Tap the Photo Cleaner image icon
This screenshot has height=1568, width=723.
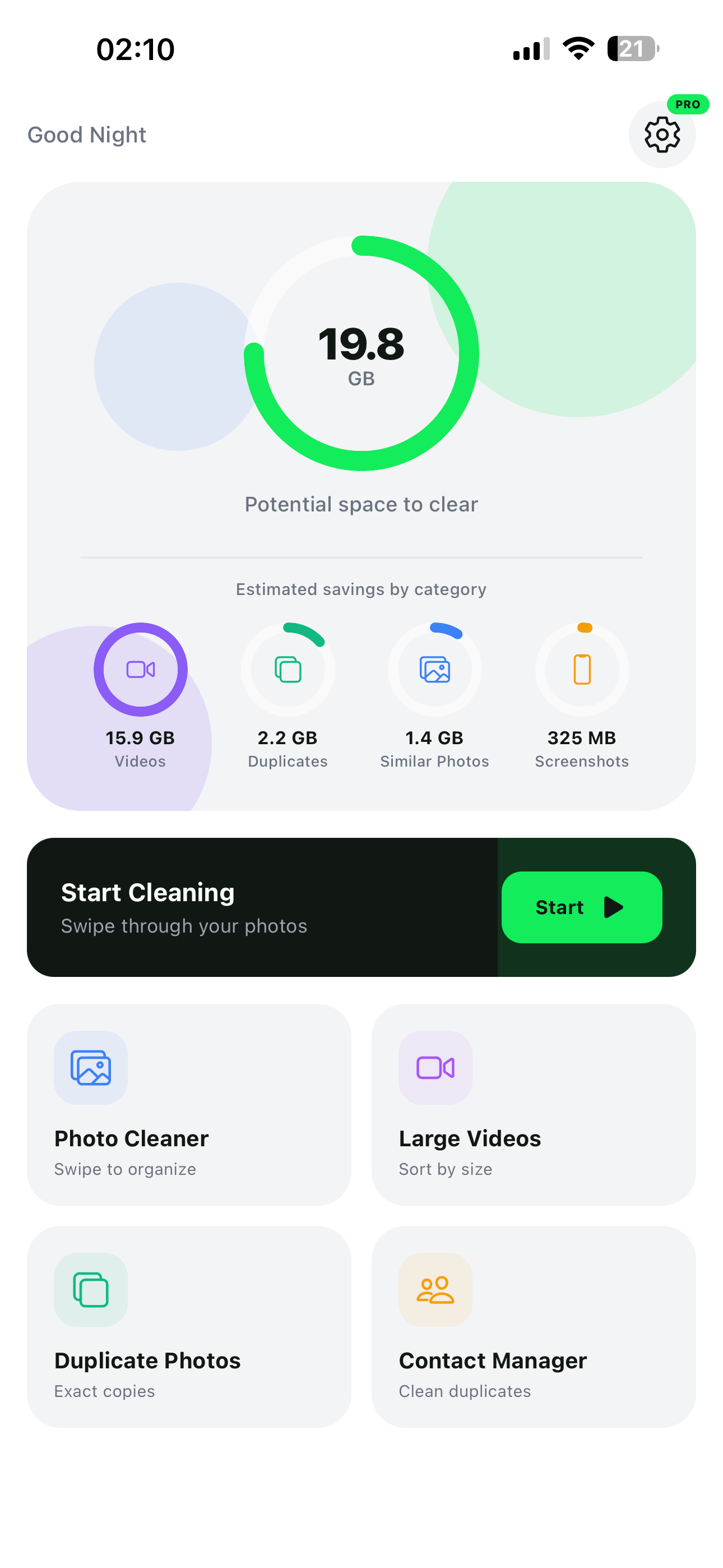coord(90,1067)
